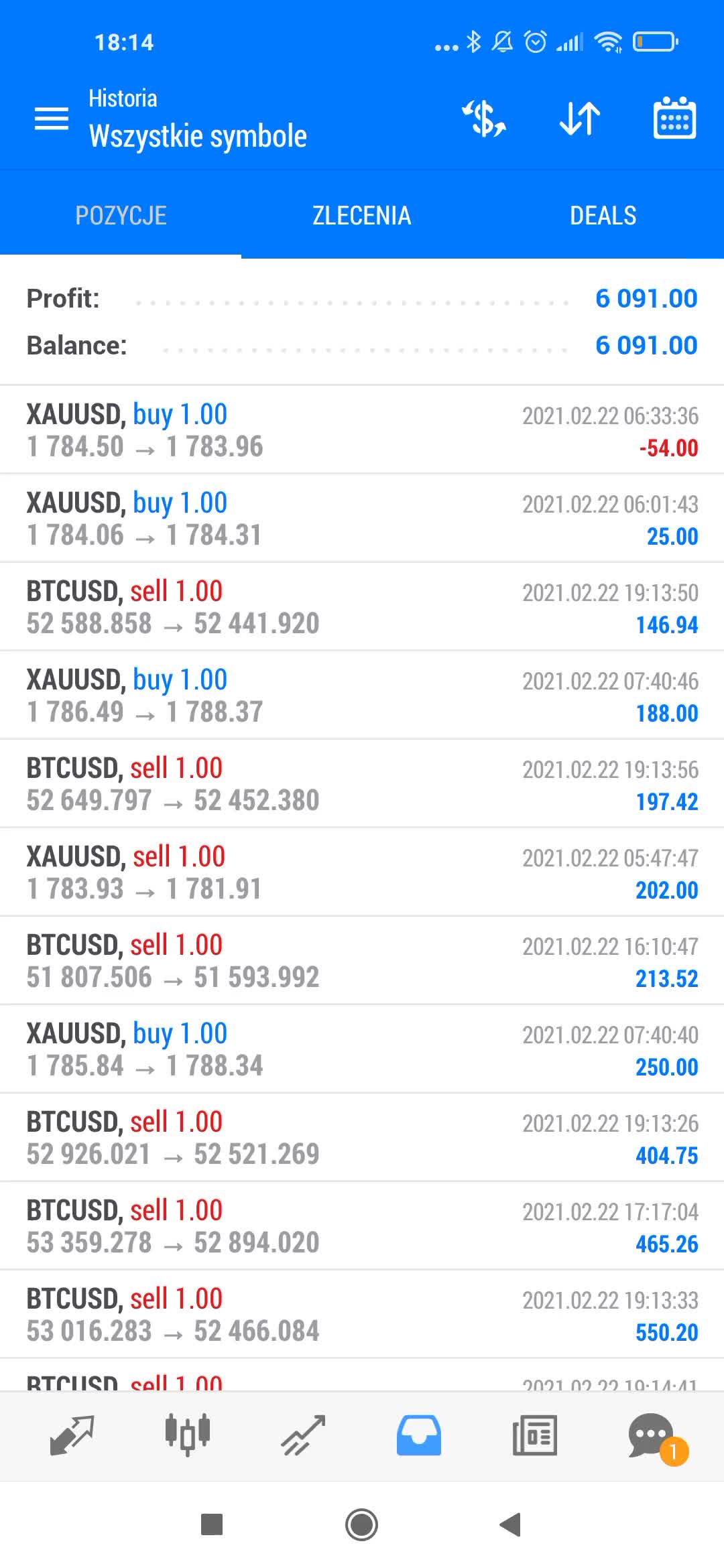This screenshot has width=724, height=1568.
Task: Select XAUUSD buy trade with 188.00 profit
Action: [362, 695]
